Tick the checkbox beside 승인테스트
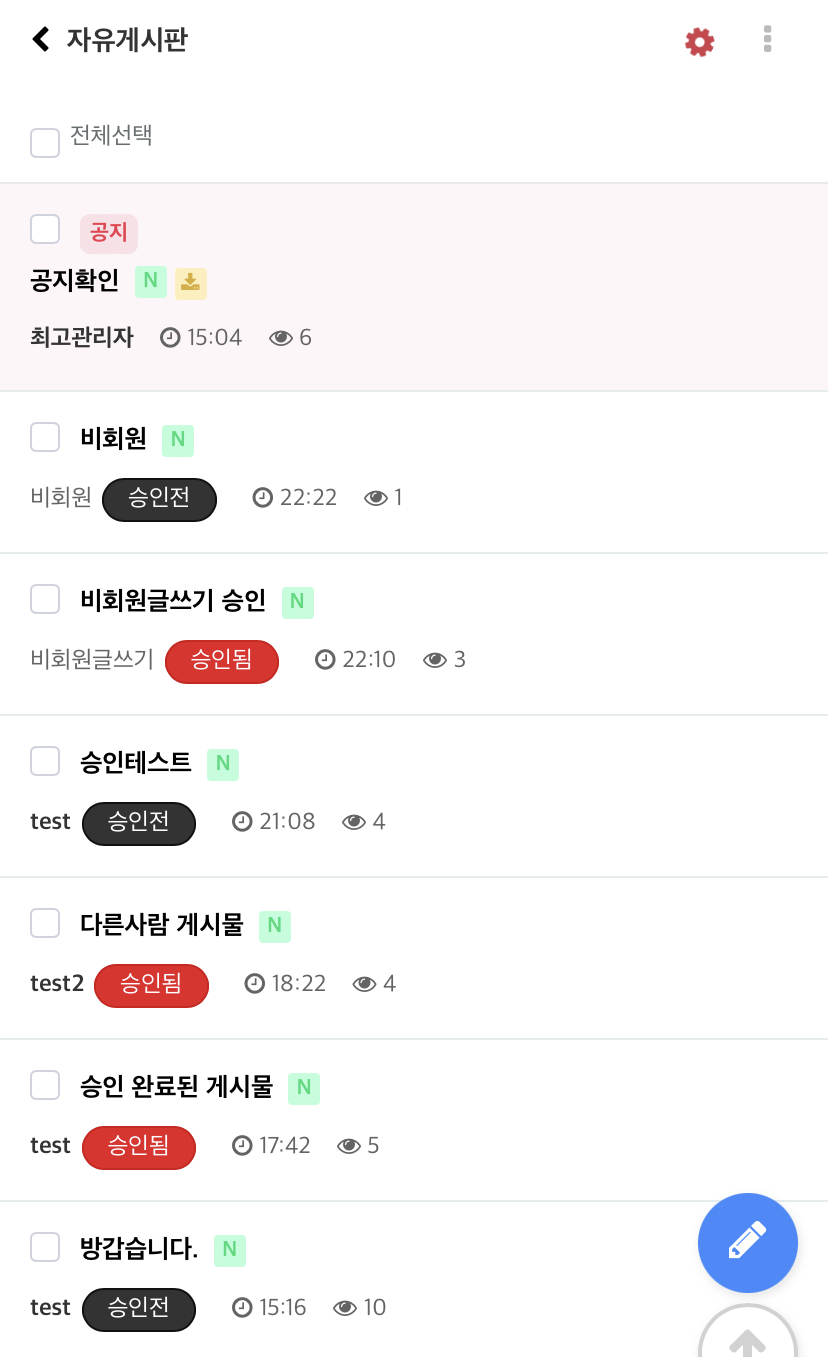Screen dimensions: 828x1357 coord(45,761)
